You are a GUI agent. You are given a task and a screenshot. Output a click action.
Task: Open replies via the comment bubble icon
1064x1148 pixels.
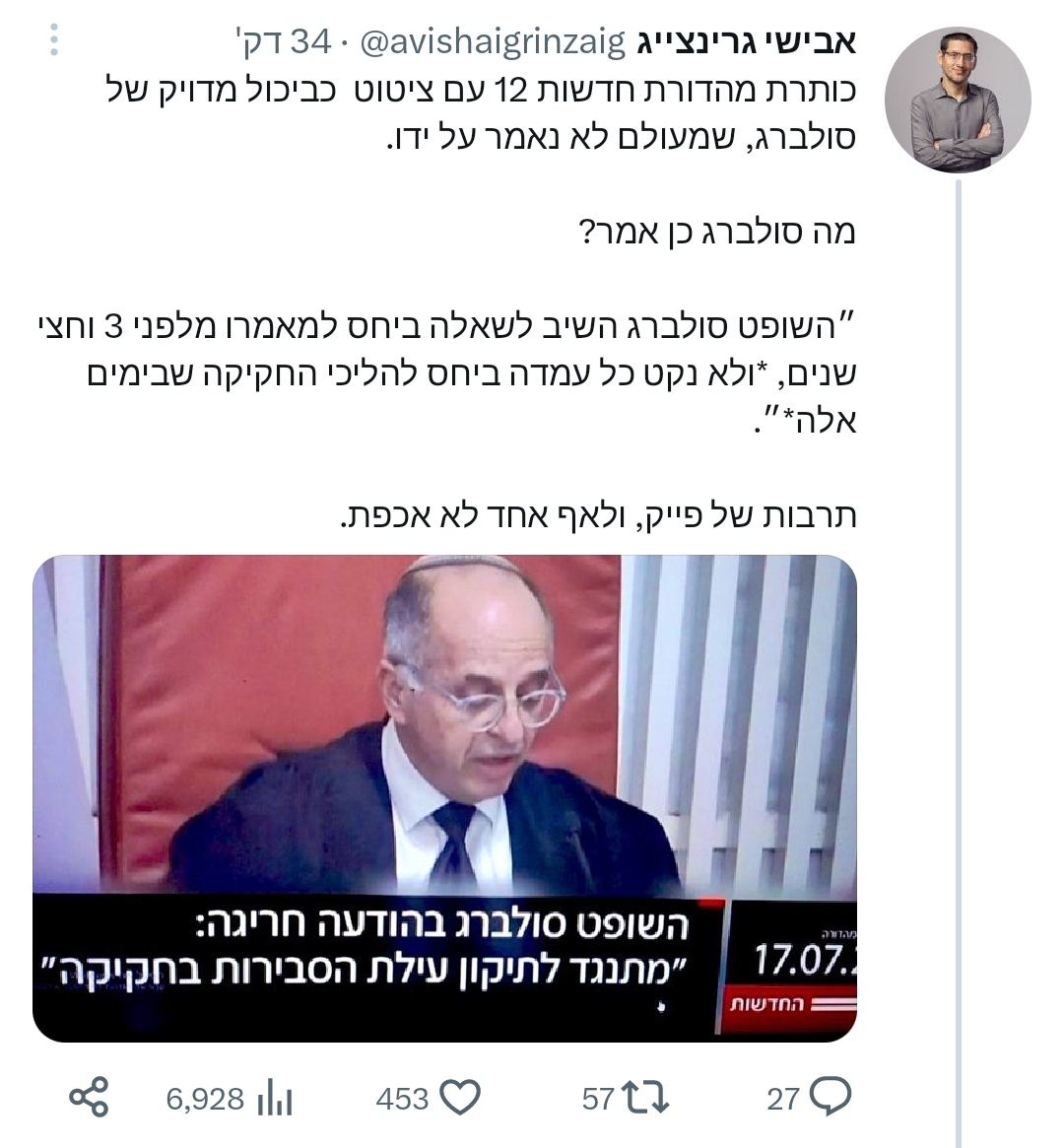click(x=831, y=1095)
